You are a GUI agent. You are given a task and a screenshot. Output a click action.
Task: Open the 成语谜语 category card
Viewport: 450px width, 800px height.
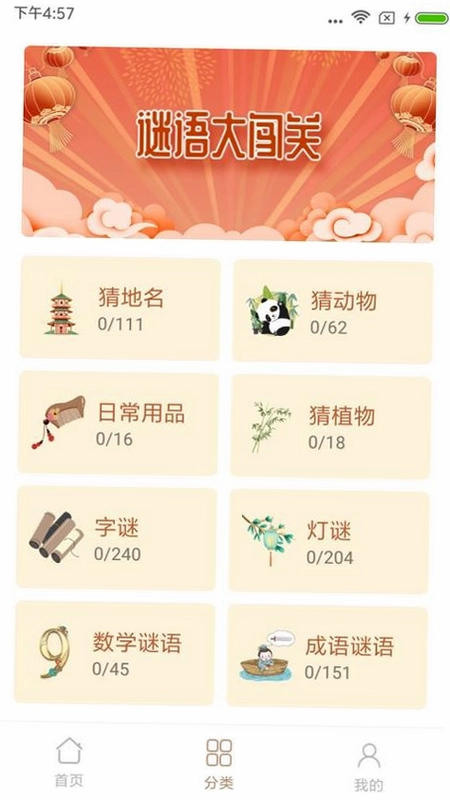pos(327,657)
